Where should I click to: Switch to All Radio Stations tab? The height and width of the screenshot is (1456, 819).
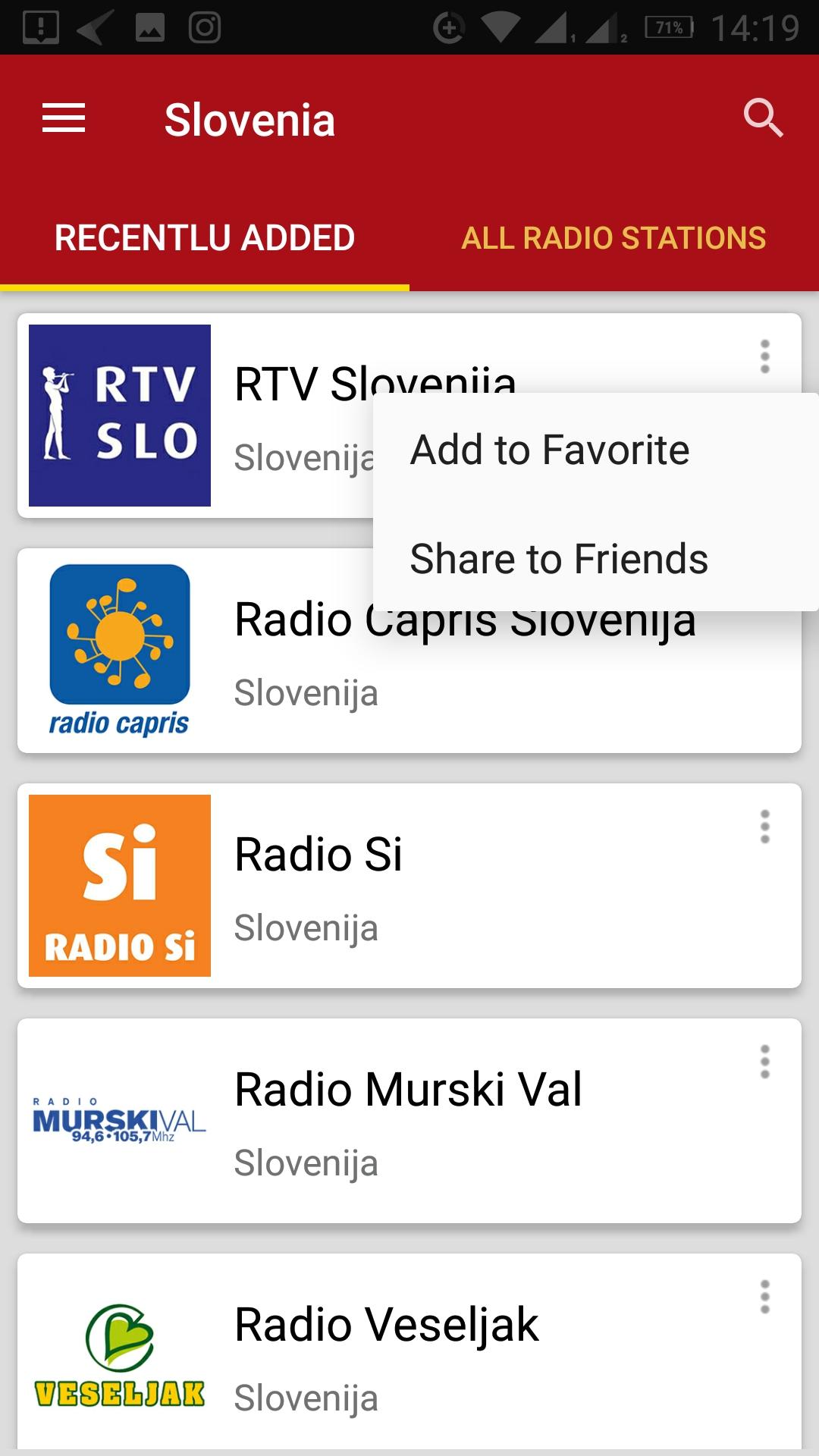coord(613,238)
